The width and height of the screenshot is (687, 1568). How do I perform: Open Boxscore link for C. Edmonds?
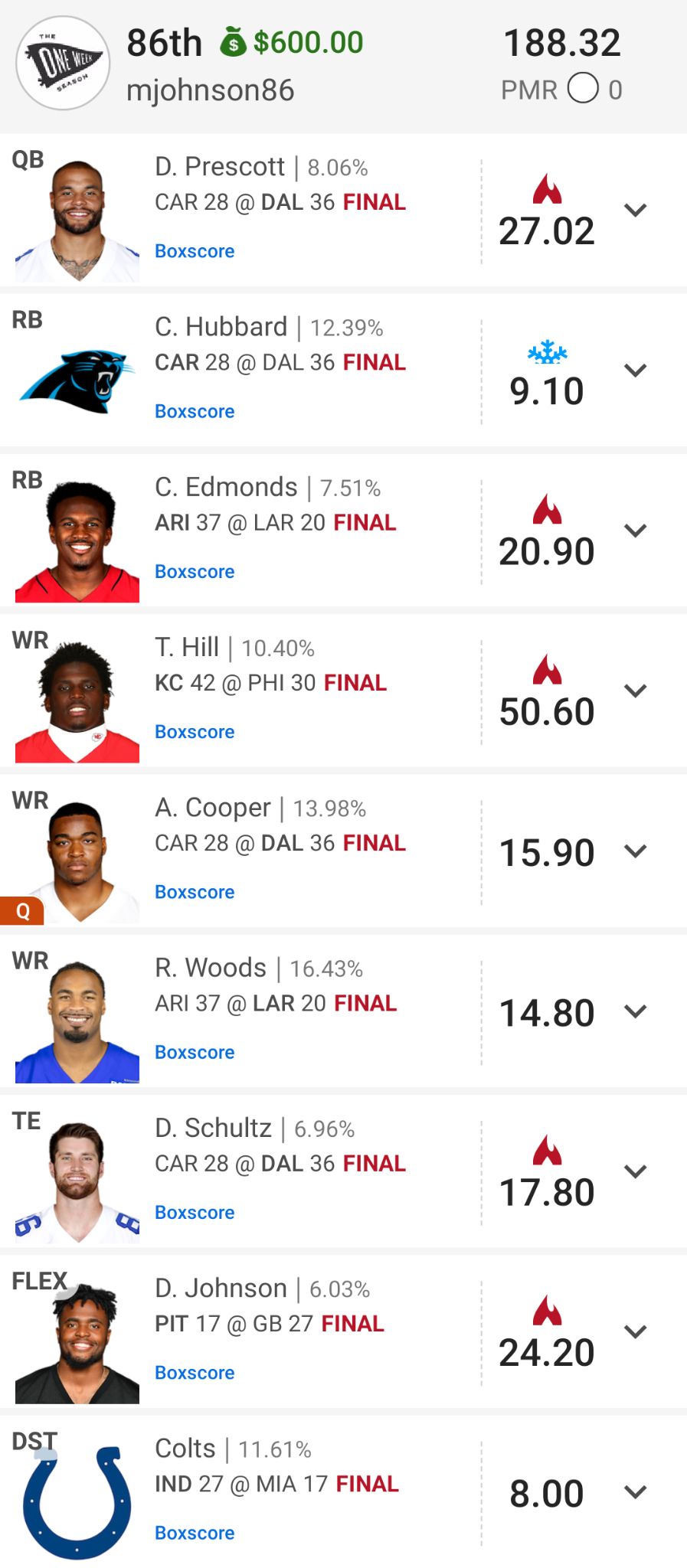point(195,571)
